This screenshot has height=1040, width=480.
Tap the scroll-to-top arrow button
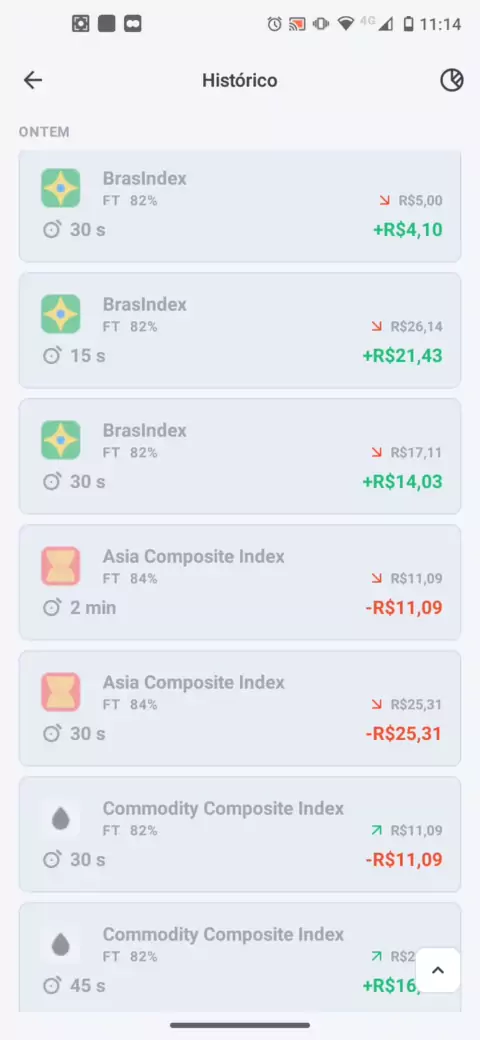click(438, 970)
